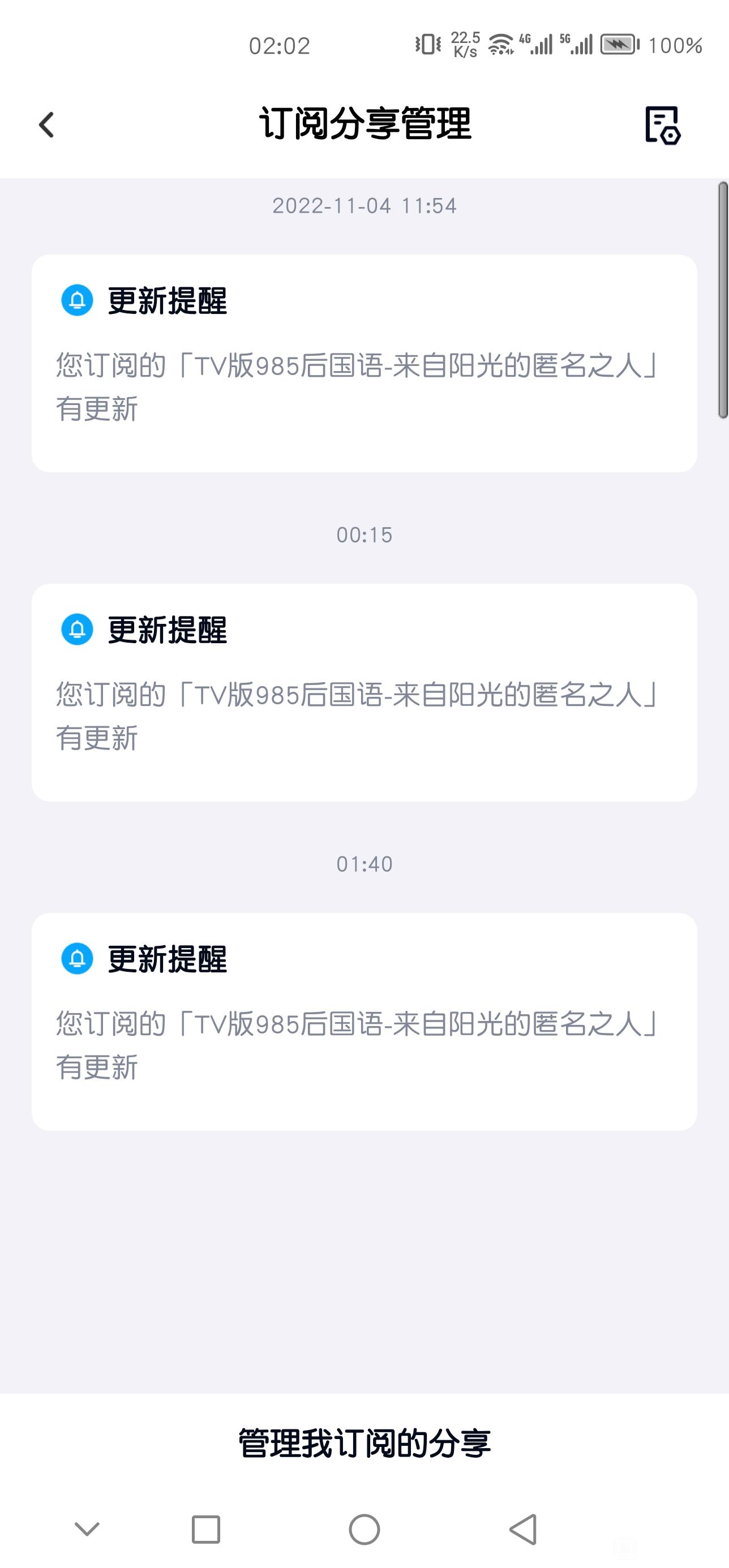The width and height of the screenshot is (729, 1568).
Task: Open system recent apps
Action: (206, 1529)
